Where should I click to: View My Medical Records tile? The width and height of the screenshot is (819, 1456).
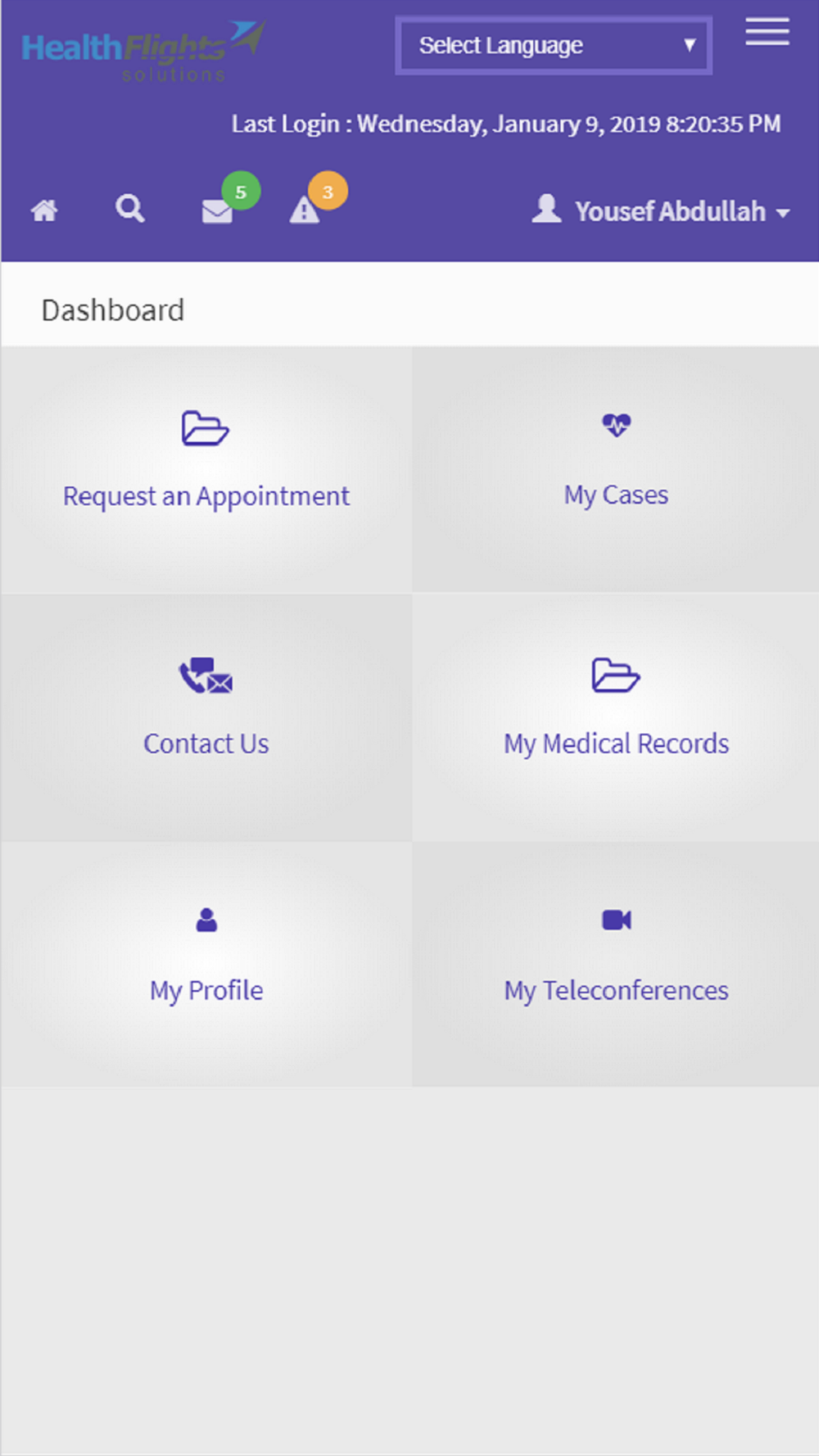click(616, 717)
